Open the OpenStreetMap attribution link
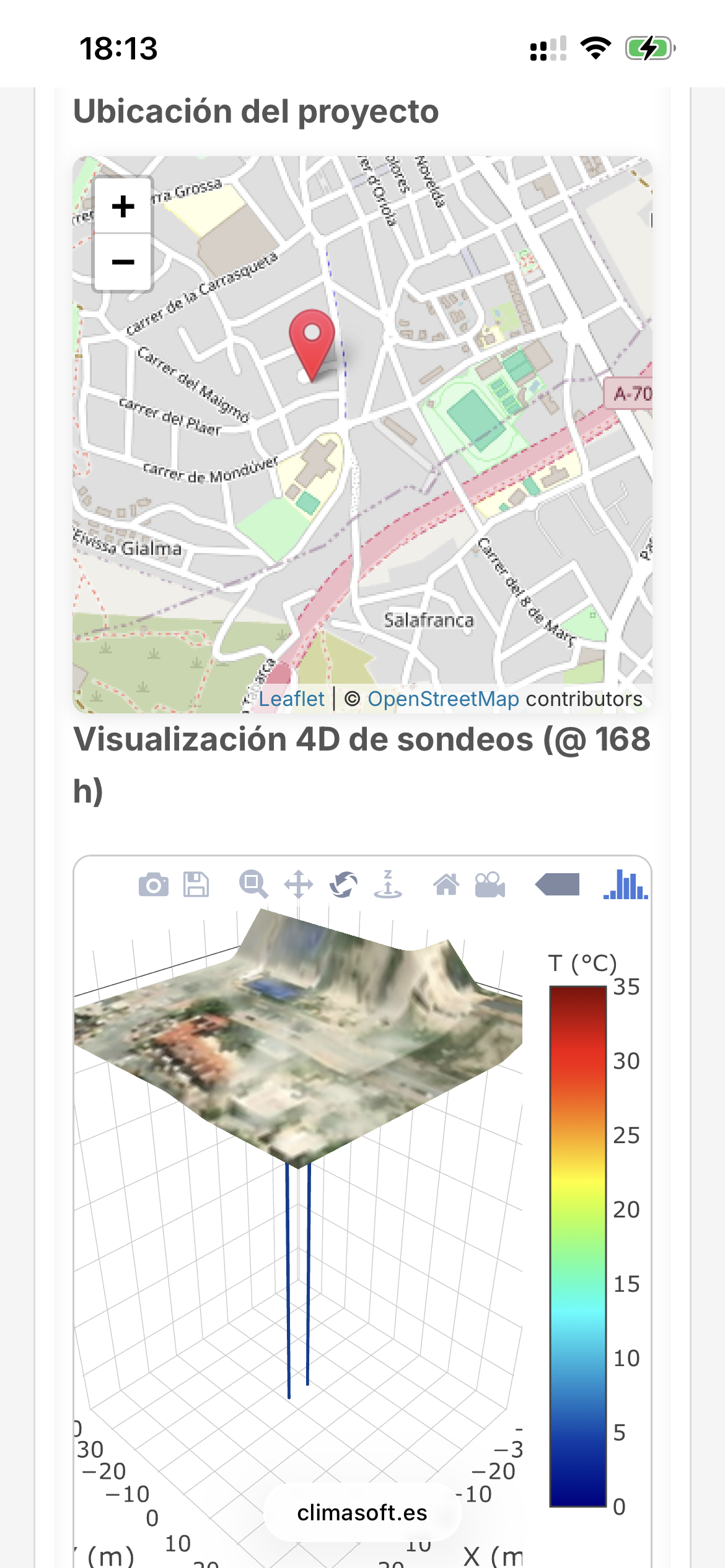 (443, 699)
